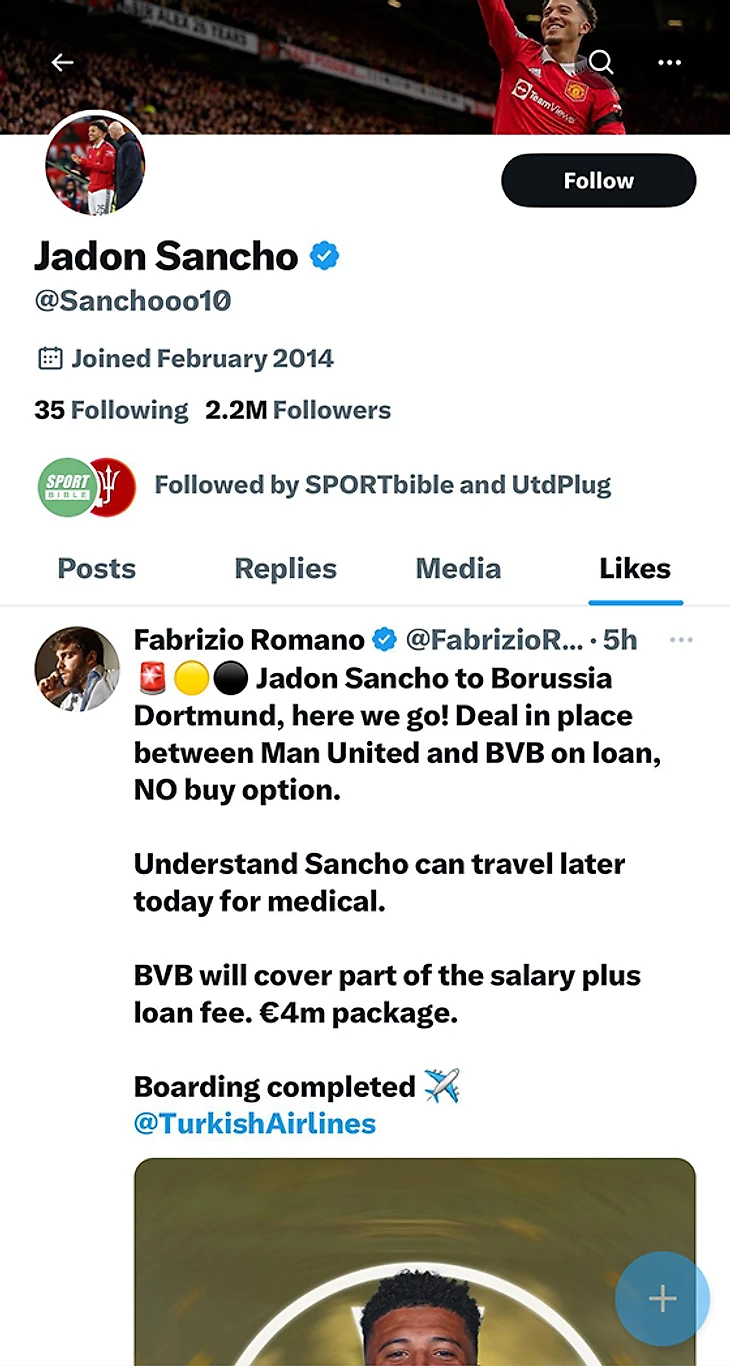This screenshot has width=730, height=1366.
Task: Open the image in Fabrizio Romano's post
Action: click(400, 1260)
